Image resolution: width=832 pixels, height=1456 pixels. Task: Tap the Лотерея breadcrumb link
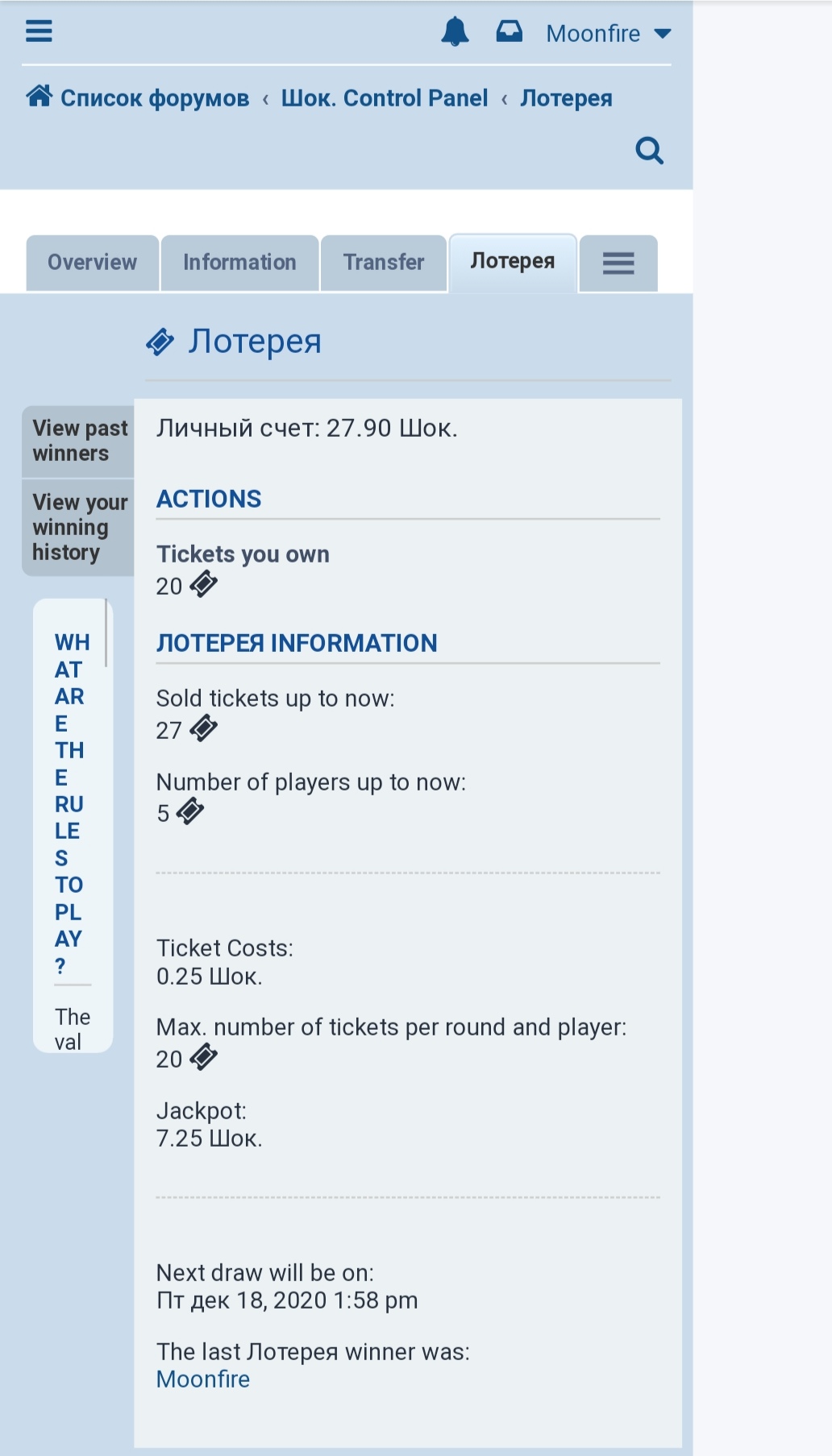566,98
